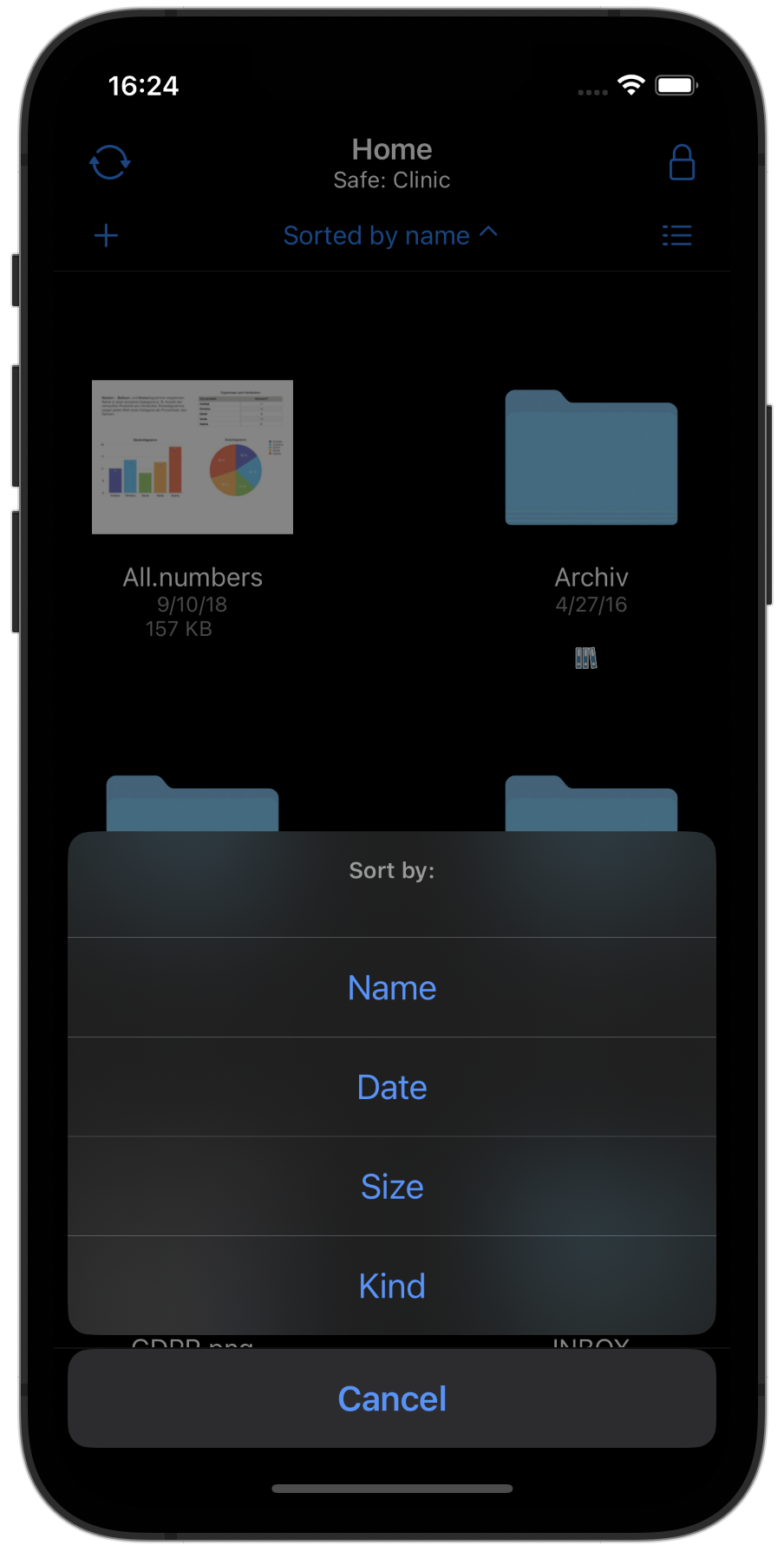
Task: Sort files by Name
Action: 392,987
